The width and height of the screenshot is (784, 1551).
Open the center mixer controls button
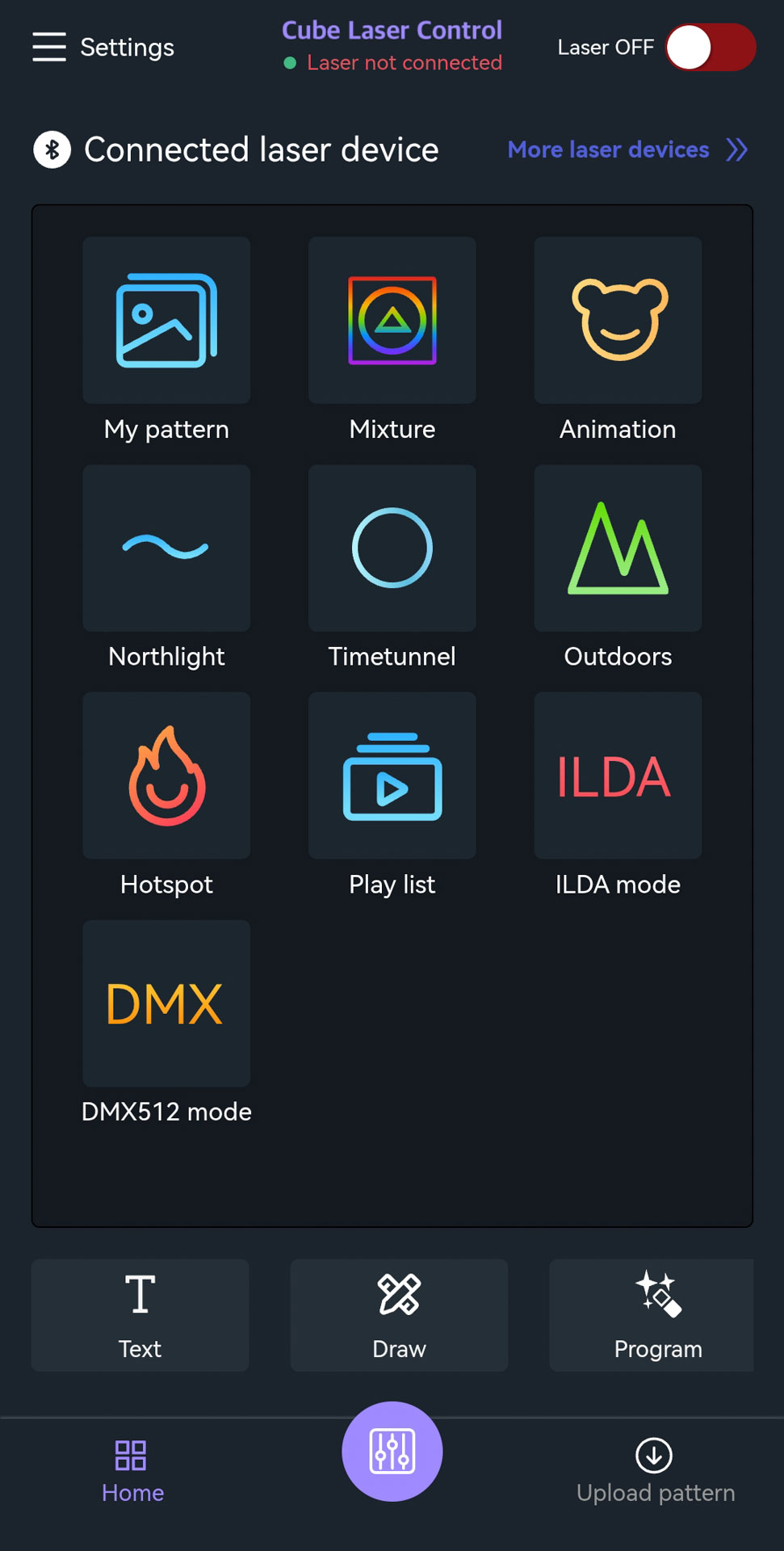[x=392, y=1452]
